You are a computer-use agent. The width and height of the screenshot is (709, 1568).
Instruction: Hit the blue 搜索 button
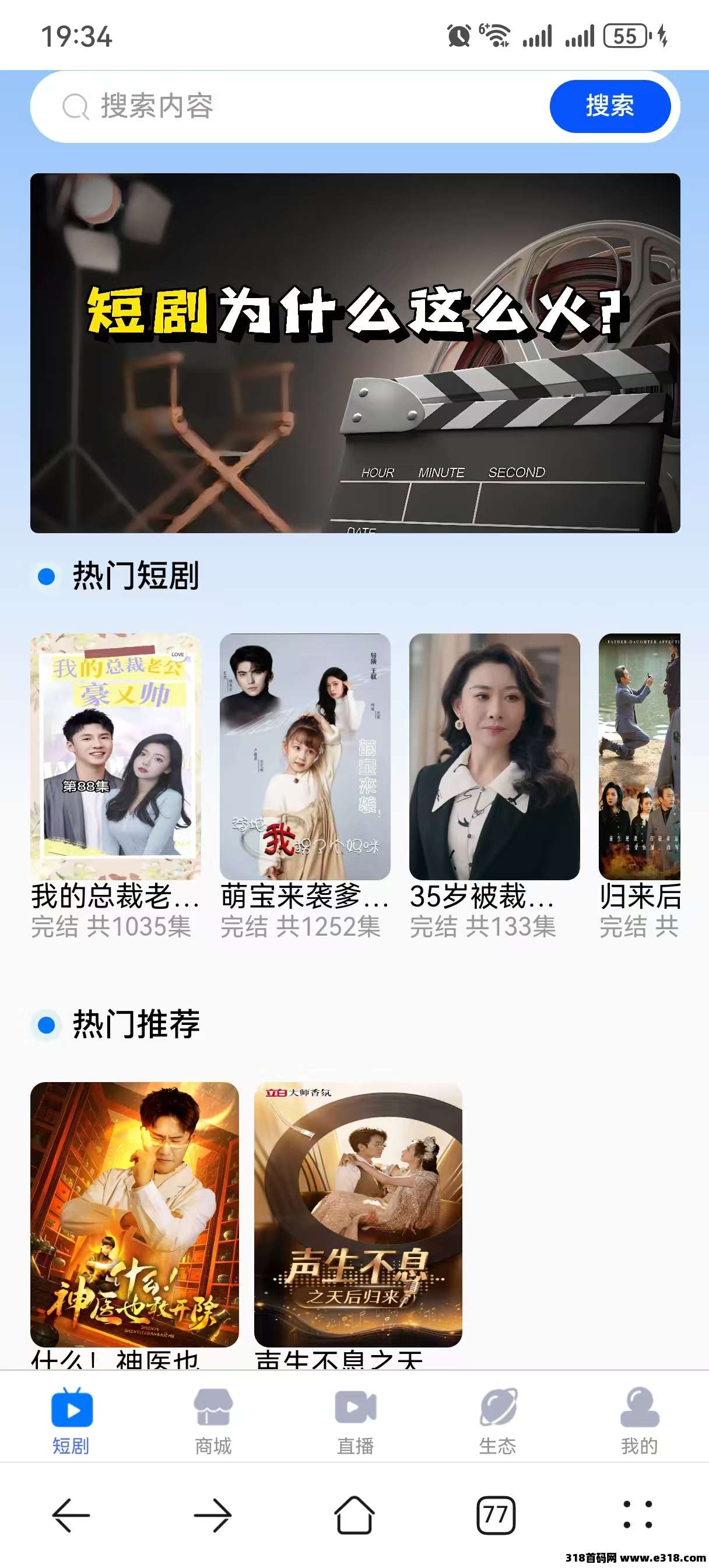click(610, 107)
